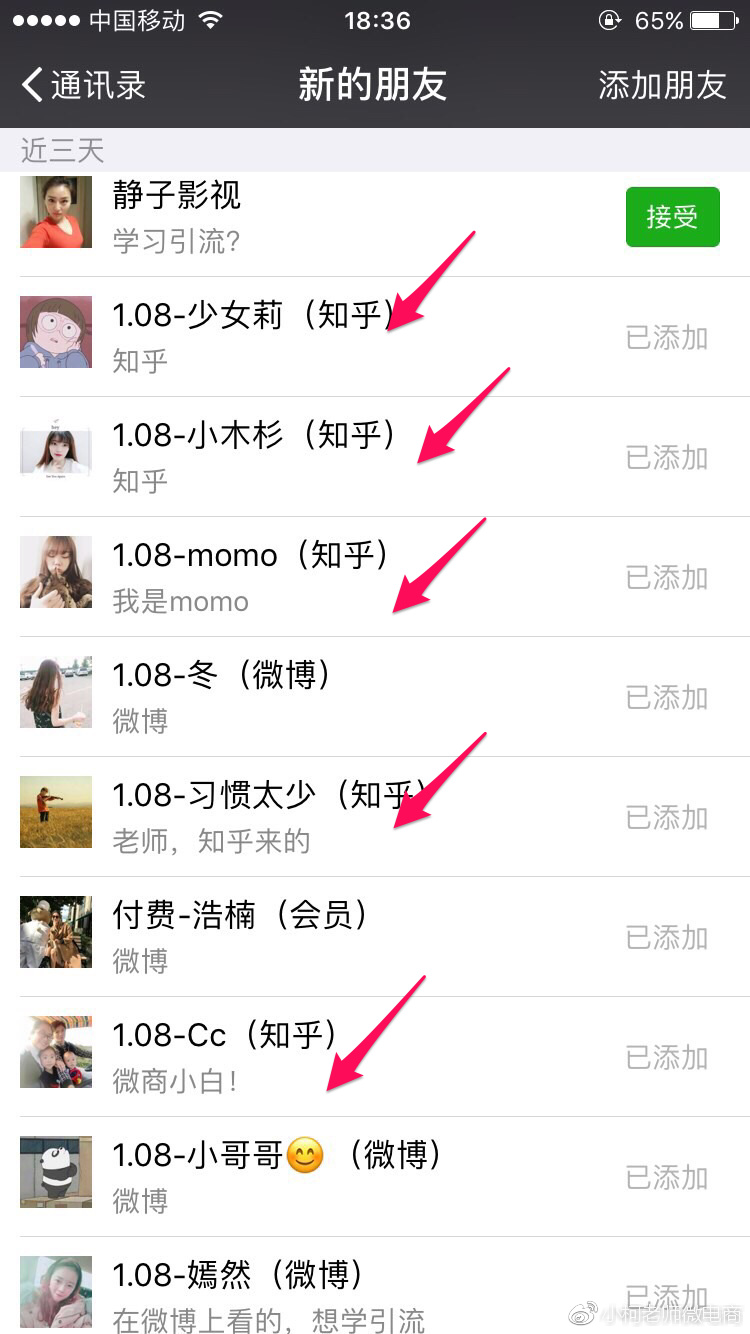Accept friend request from 静子影视
This screenshot has width=750, height=1334.
672,216
